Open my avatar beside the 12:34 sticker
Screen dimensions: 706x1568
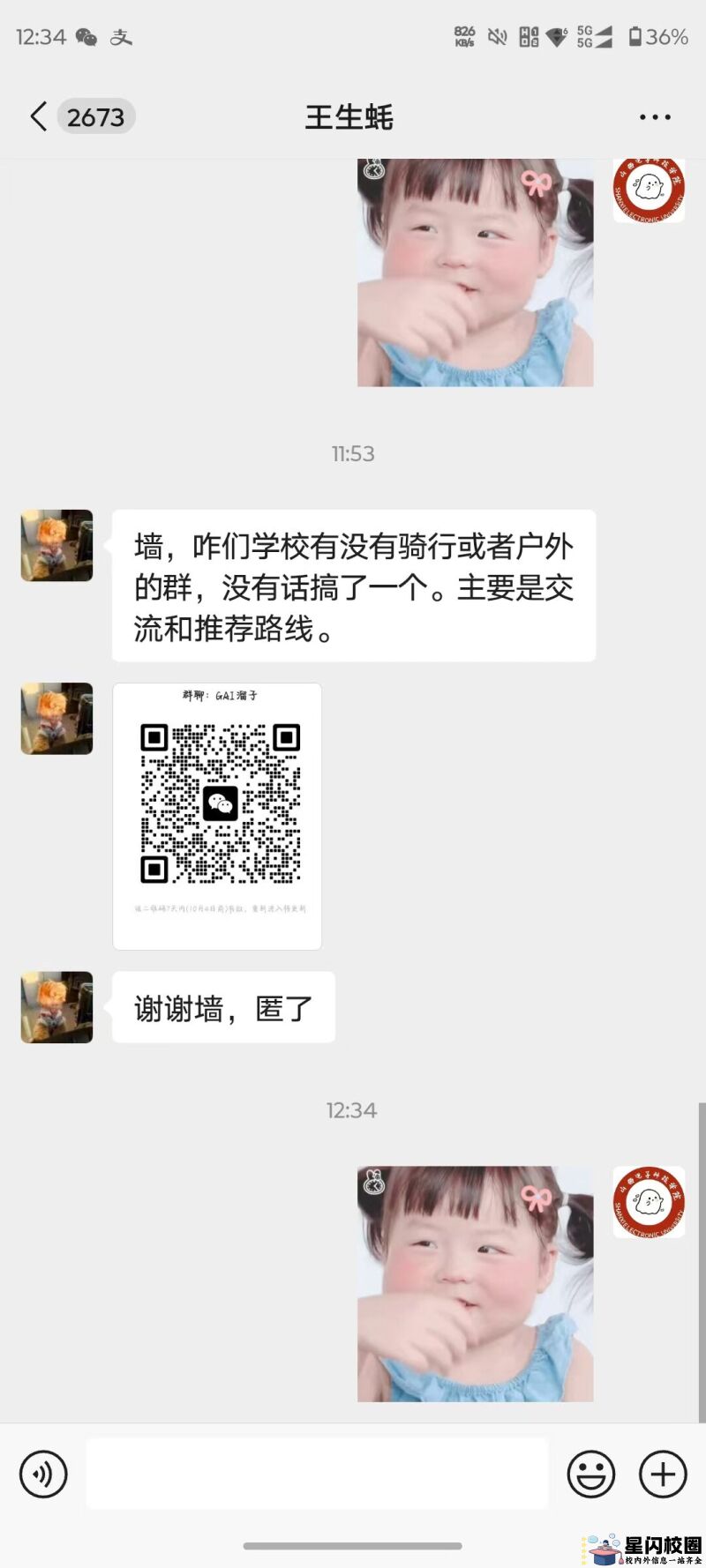click(x=649, y=1201)
